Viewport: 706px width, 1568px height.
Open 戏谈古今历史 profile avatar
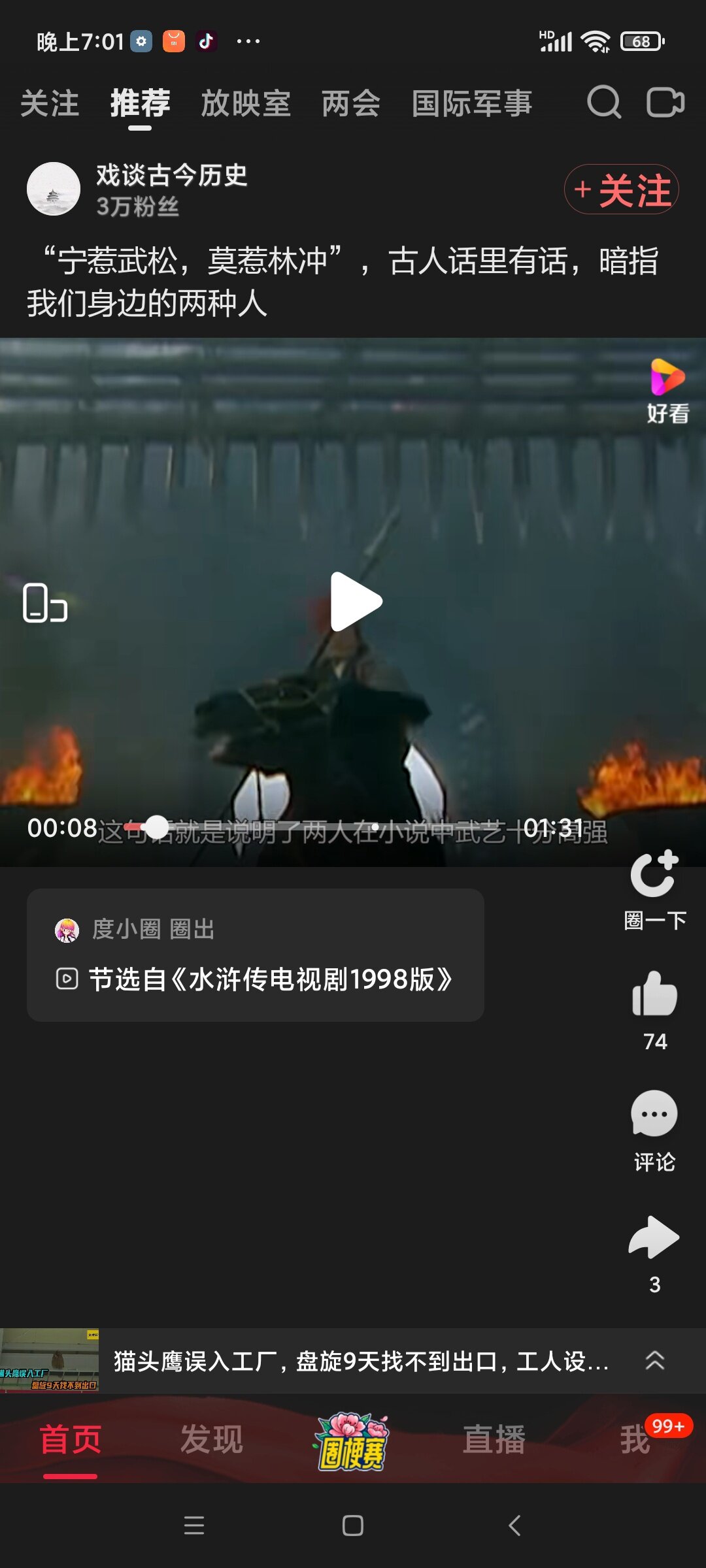[x=54, y=189]
